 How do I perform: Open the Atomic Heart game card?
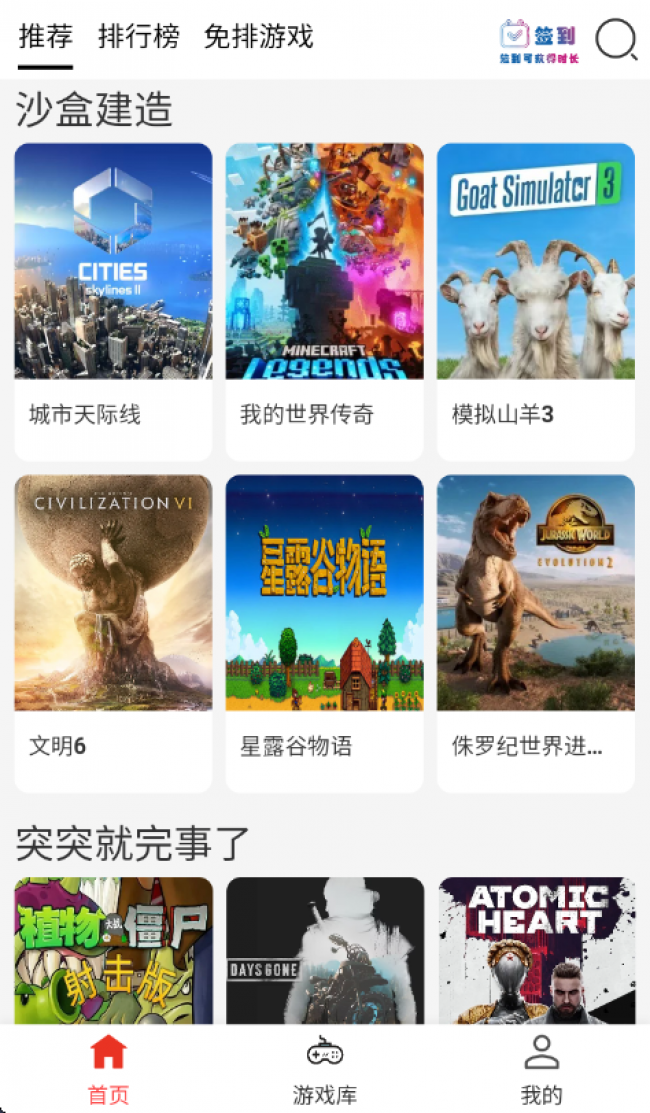536,950
